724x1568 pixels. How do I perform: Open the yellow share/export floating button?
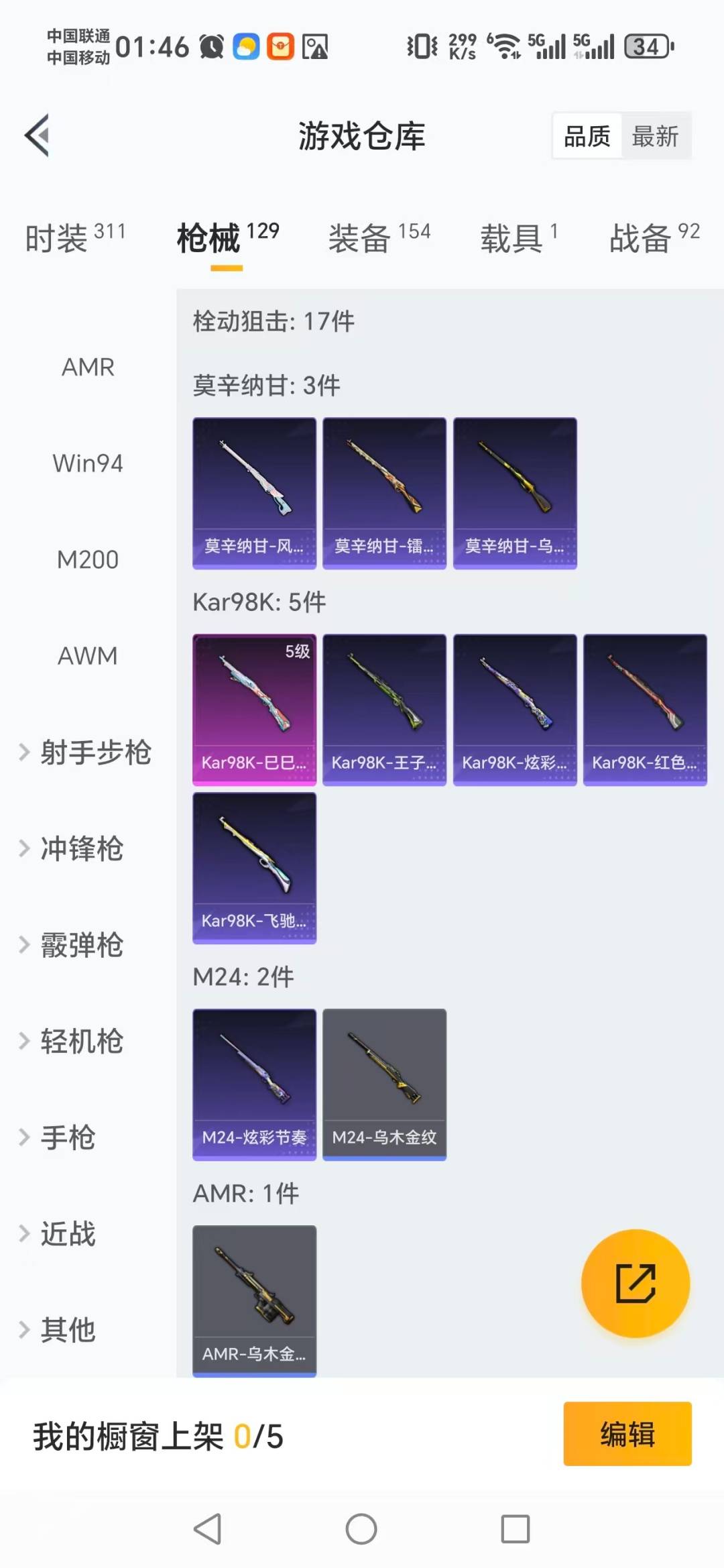(x=635, y=1283)
